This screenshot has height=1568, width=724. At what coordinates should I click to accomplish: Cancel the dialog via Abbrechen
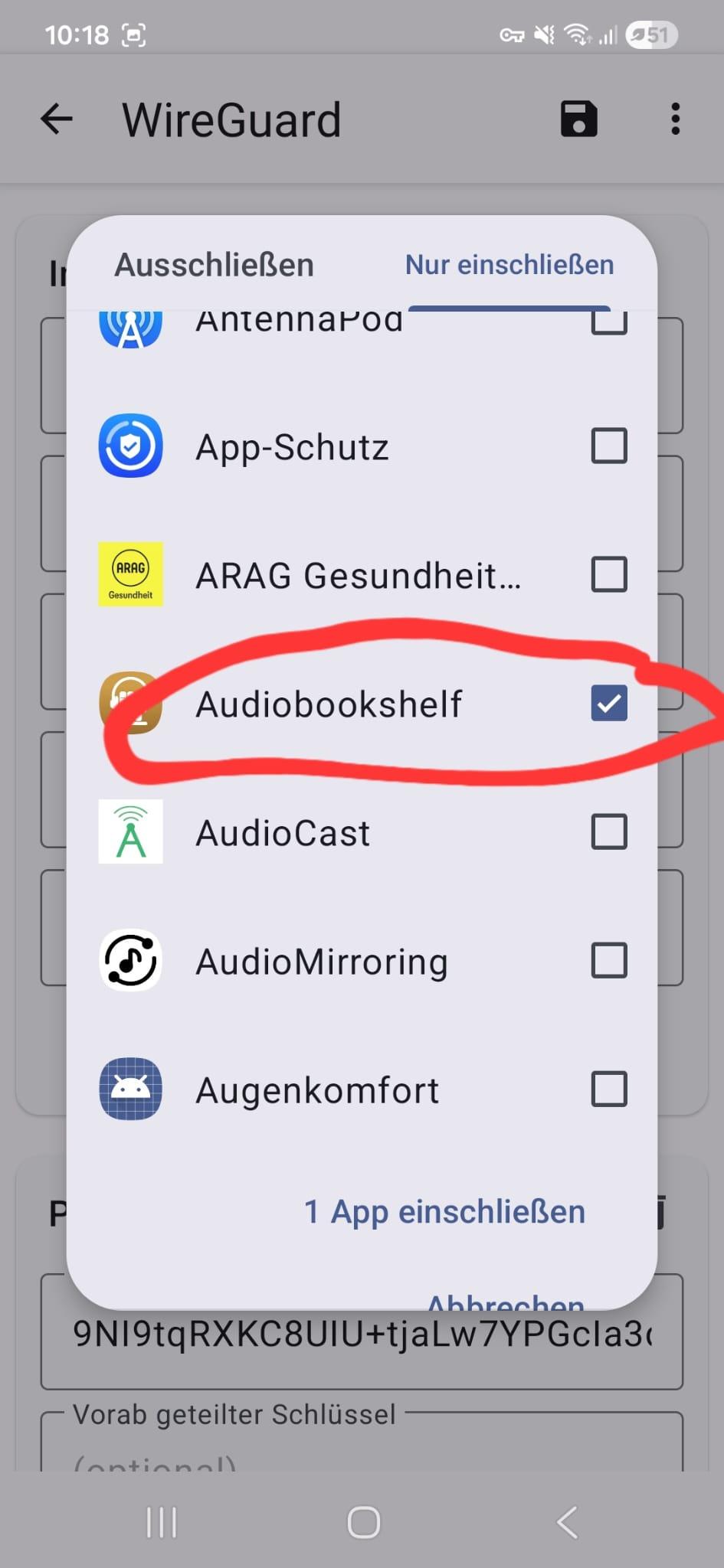[506, 1302]
